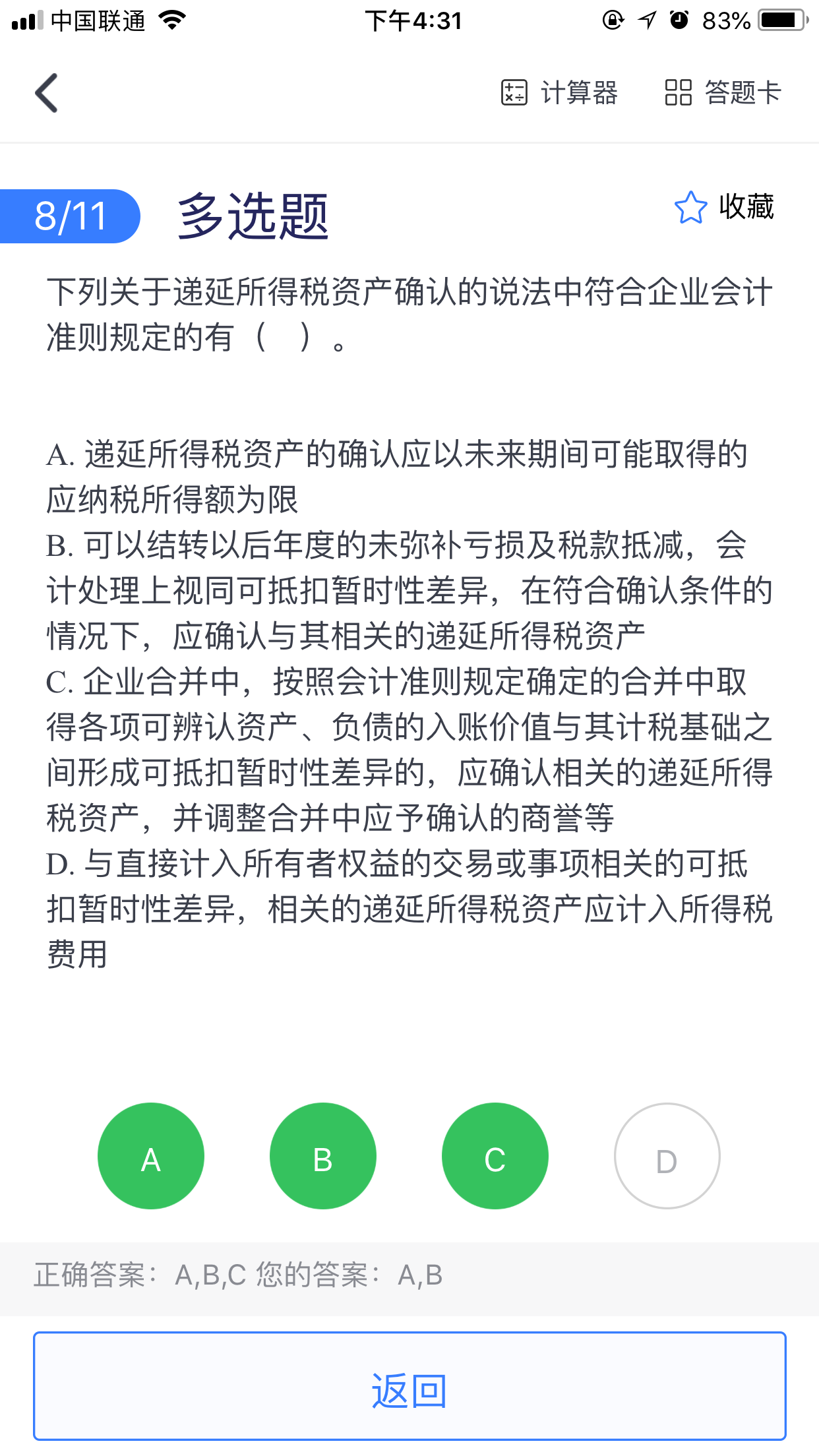Open the 答题卡 answer sheet
Viewport: 819px width, 1456px height.
coord(723,93)
